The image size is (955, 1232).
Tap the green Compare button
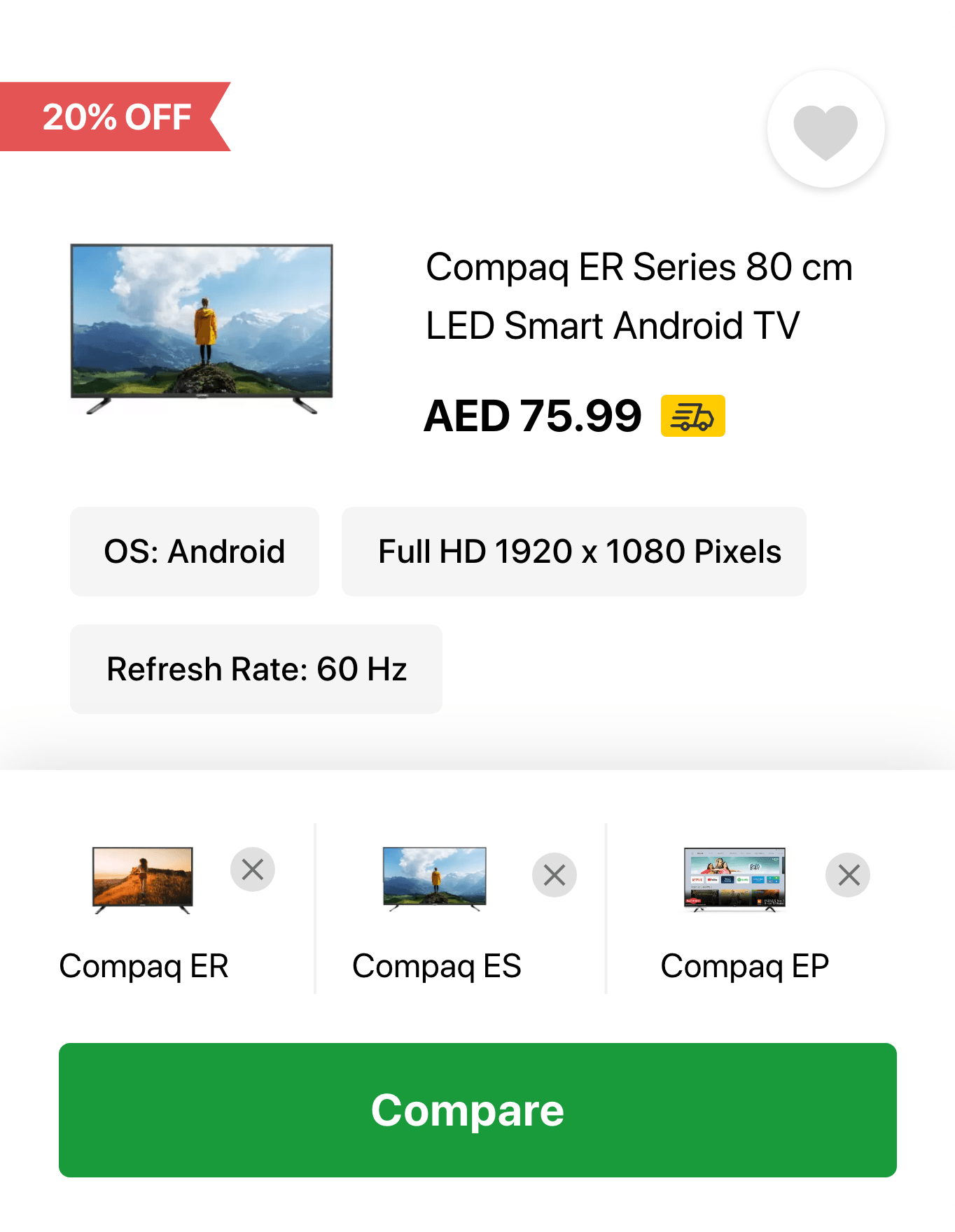[x=478, y=1109]
